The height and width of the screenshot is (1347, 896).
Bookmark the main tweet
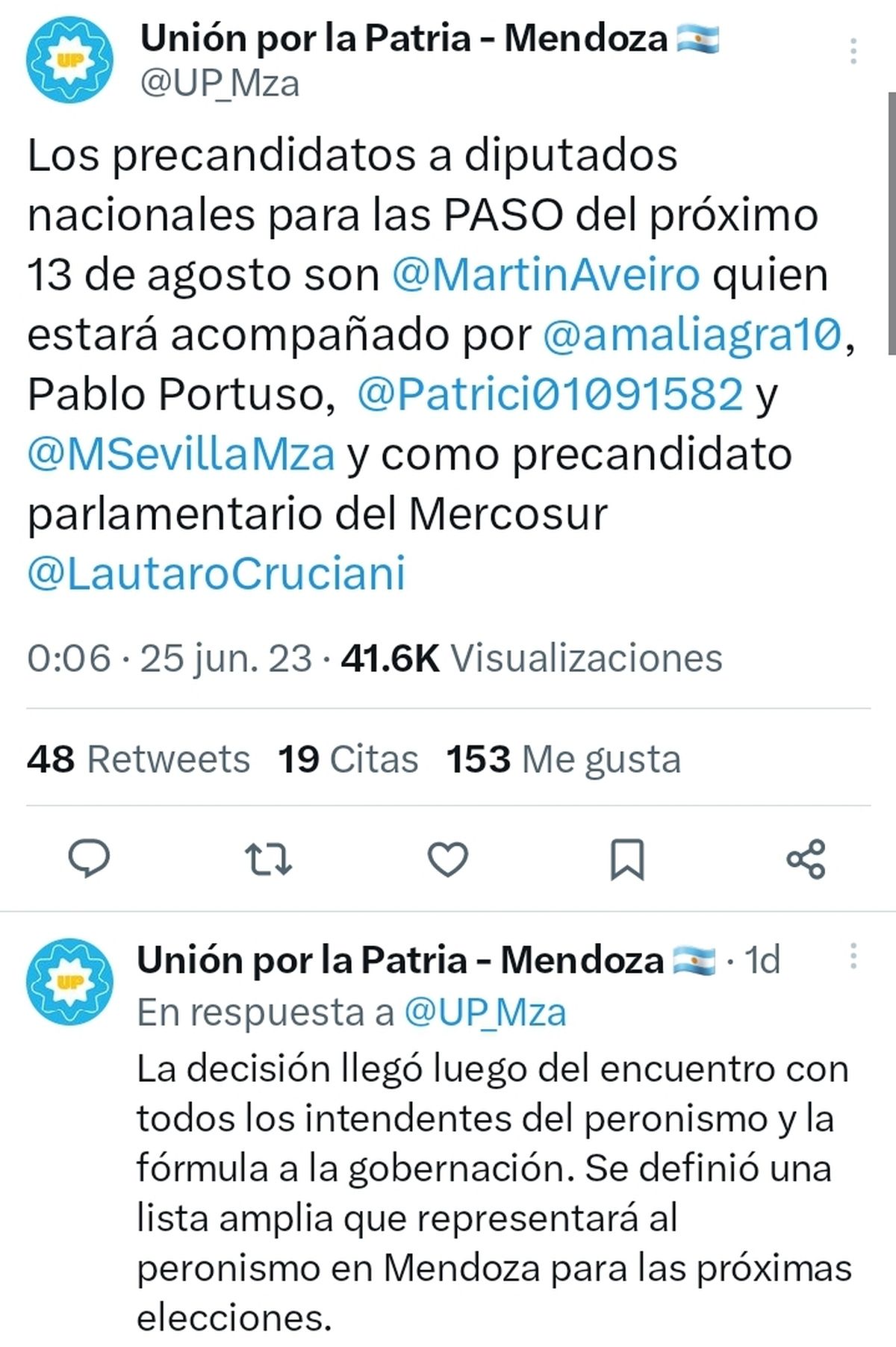coord(627,859)
